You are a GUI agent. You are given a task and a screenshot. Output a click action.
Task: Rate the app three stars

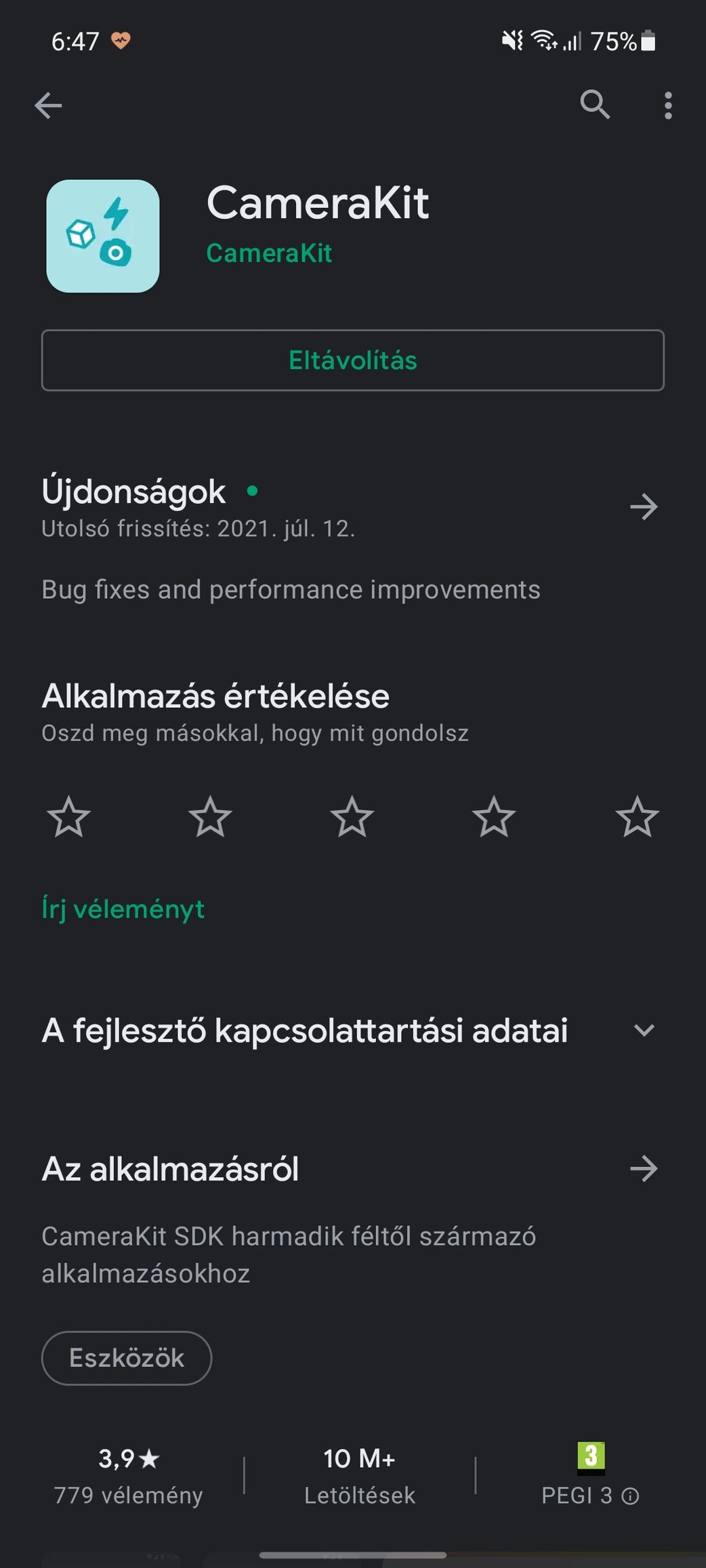(x=352, y=817)
